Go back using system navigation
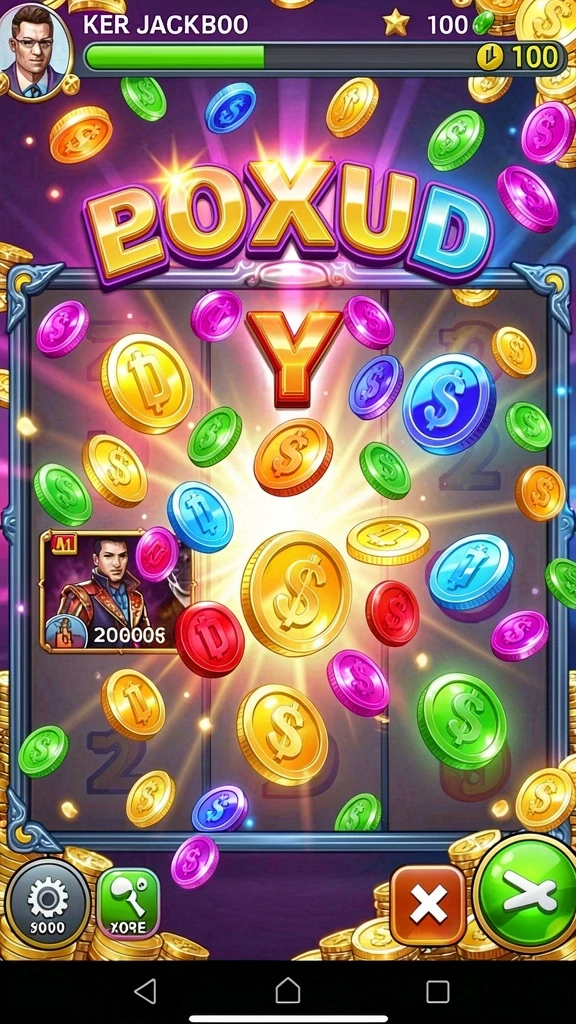 point(144,991)
